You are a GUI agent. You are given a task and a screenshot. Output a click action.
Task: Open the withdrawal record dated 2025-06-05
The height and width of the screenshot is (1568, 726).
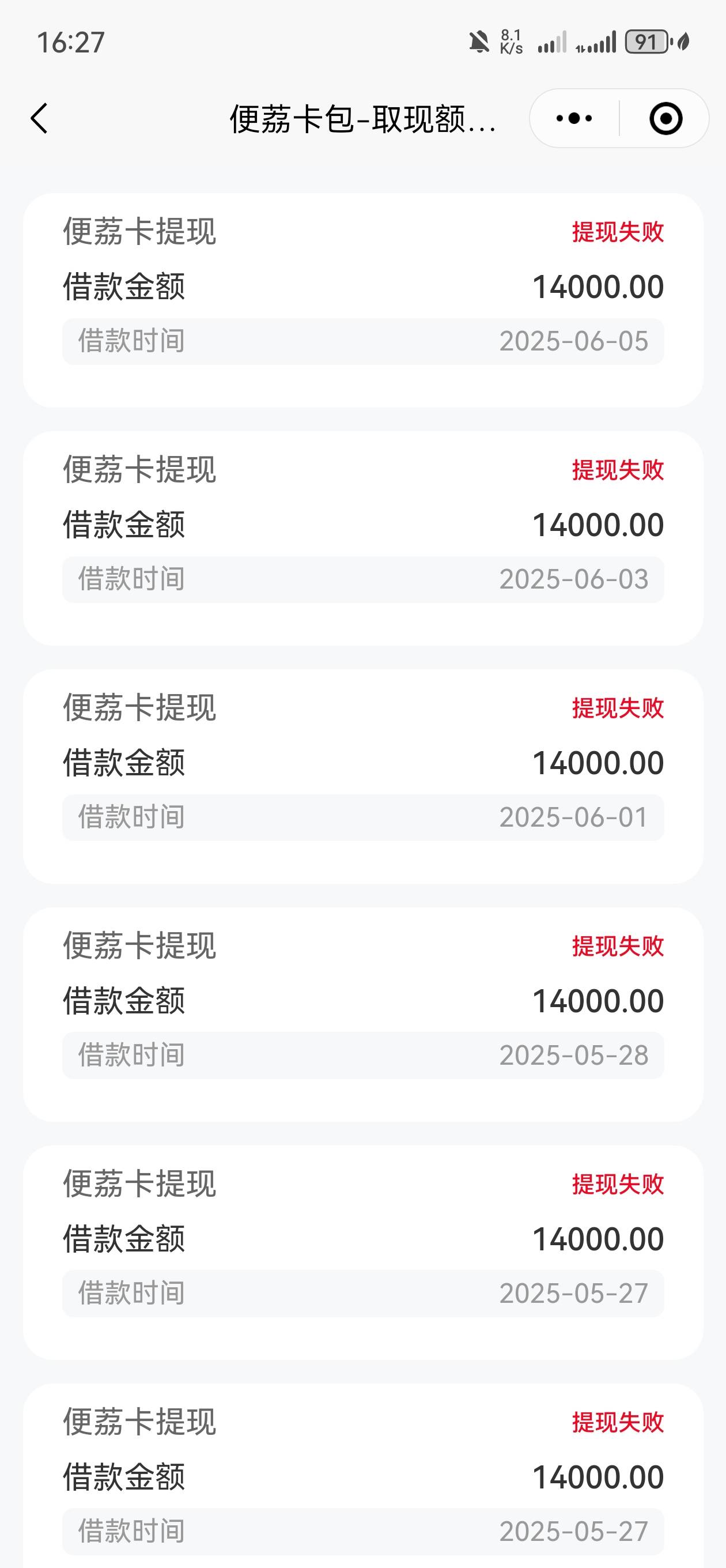click(364, 300)
